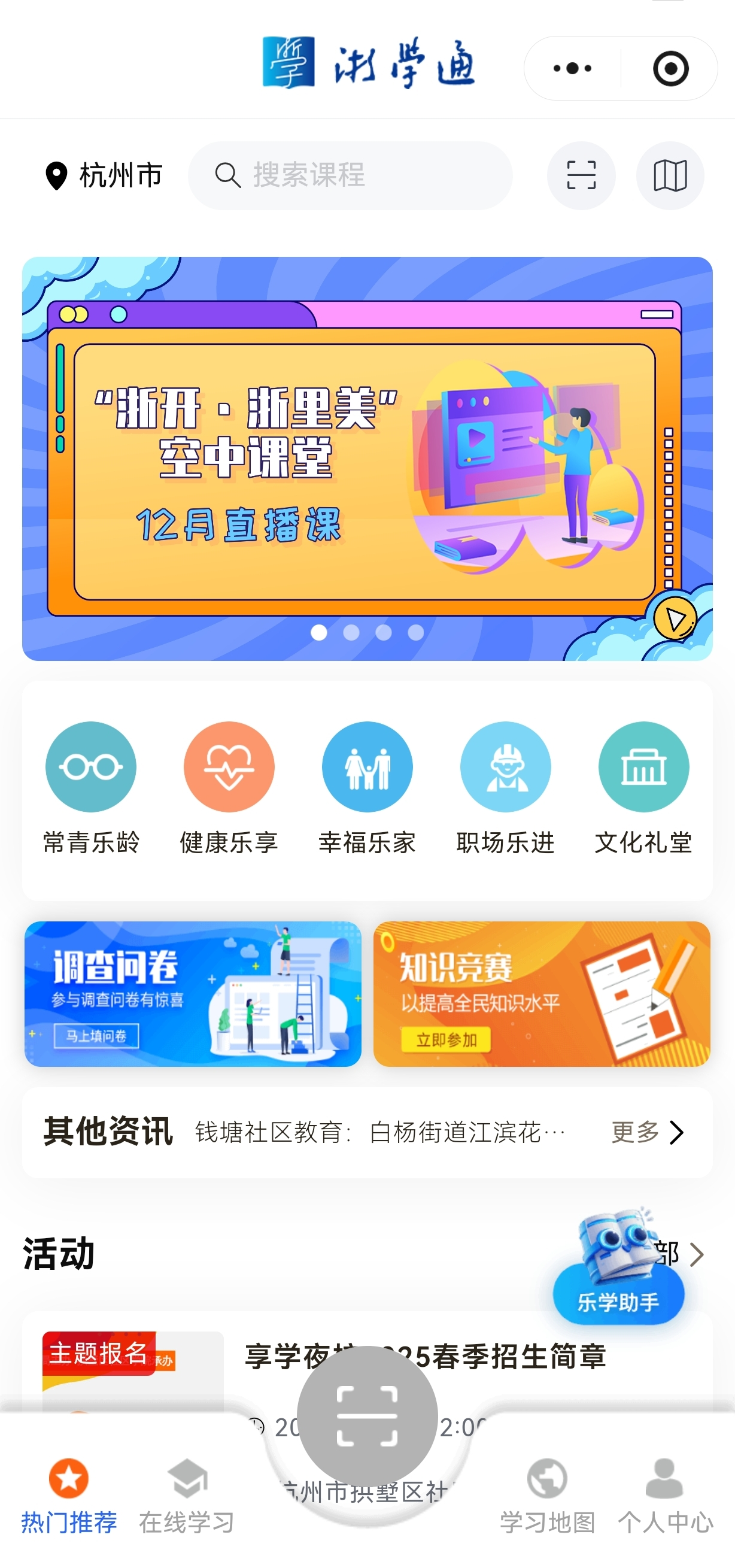Open the mini program more-options menu

click(572, 68)
